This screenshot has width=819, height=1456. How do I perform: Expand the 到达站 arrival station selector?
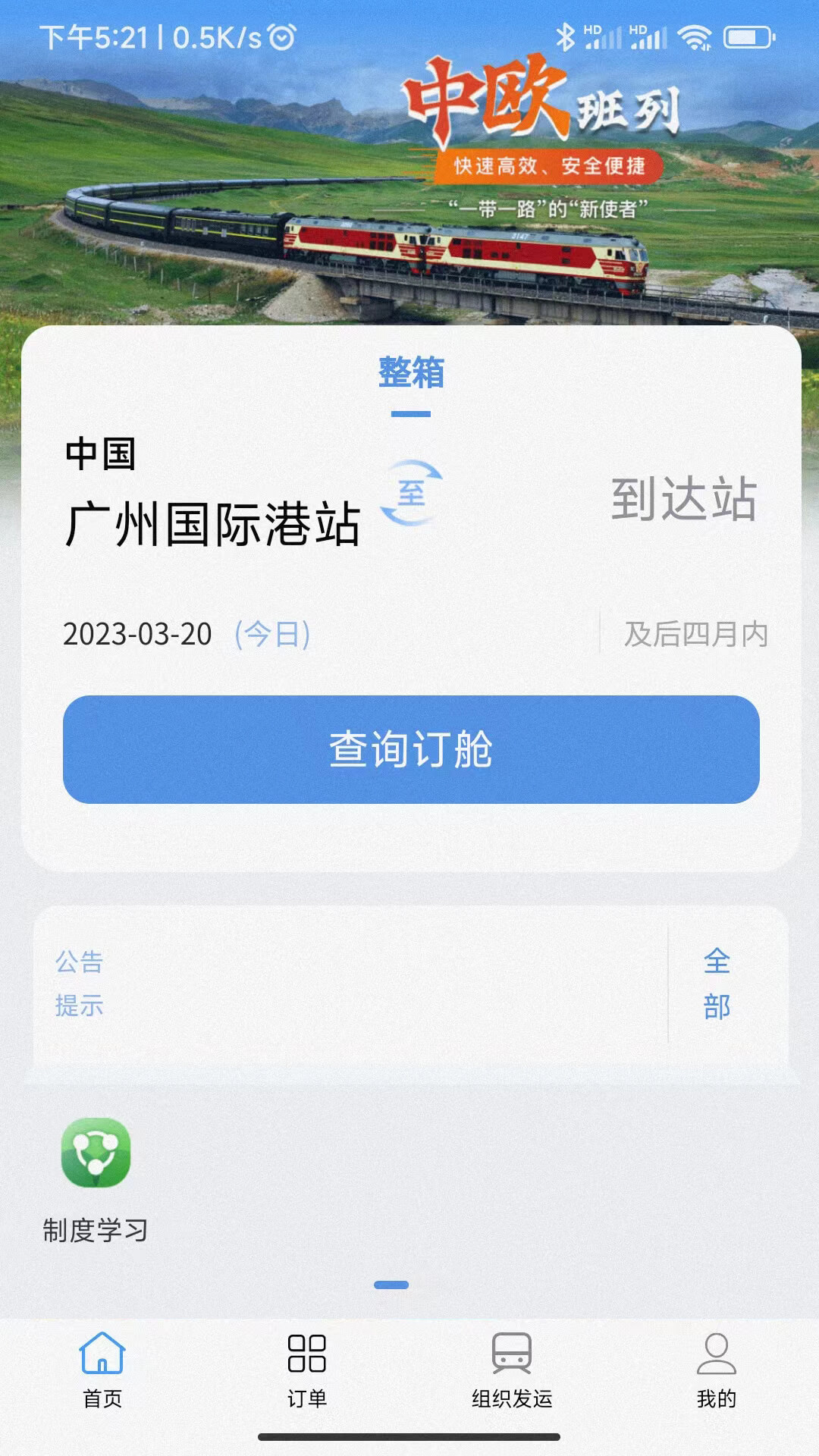pyautogui.click(x=684, y=500)
